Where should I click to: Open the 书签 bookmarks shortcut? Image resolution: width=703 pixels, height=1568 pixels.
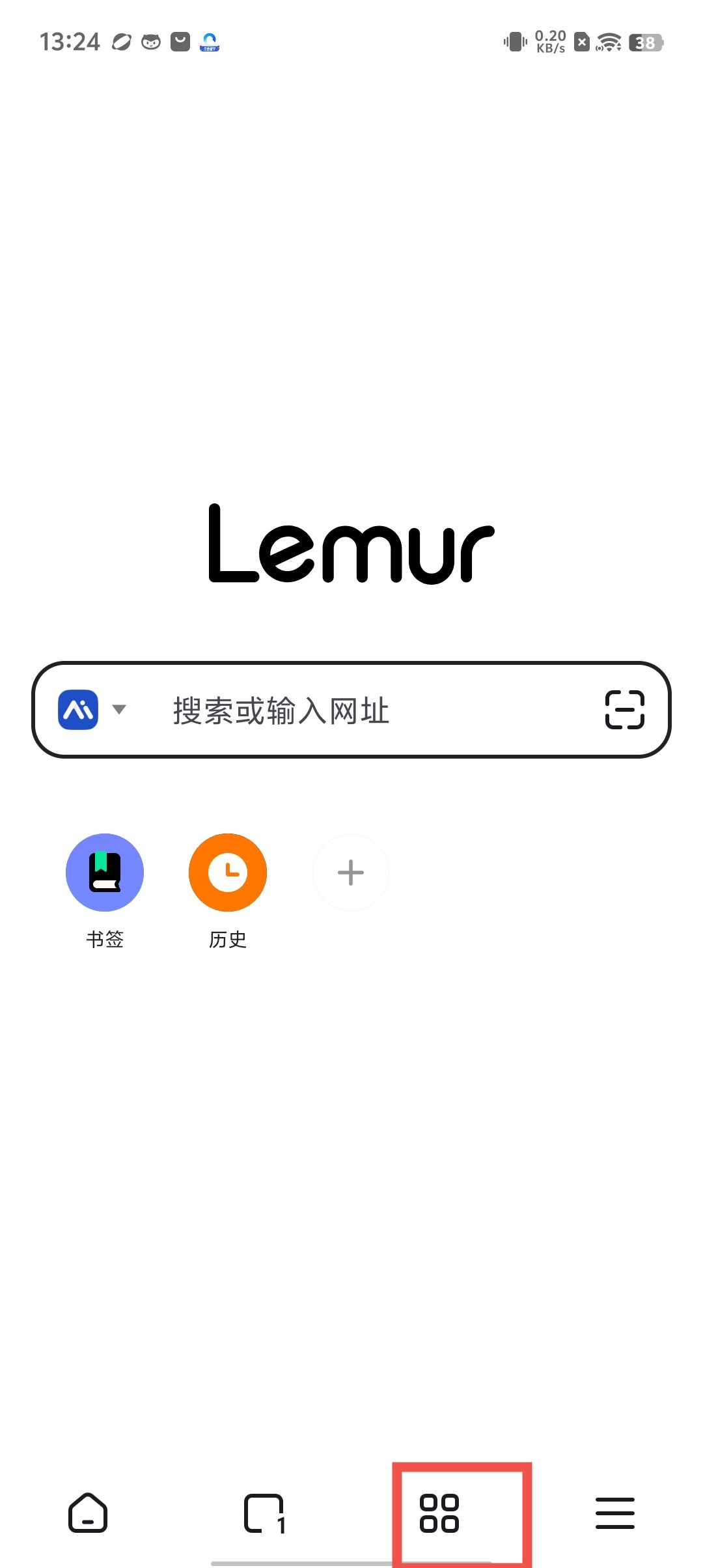pyautogui.click(x=105, y=873)
